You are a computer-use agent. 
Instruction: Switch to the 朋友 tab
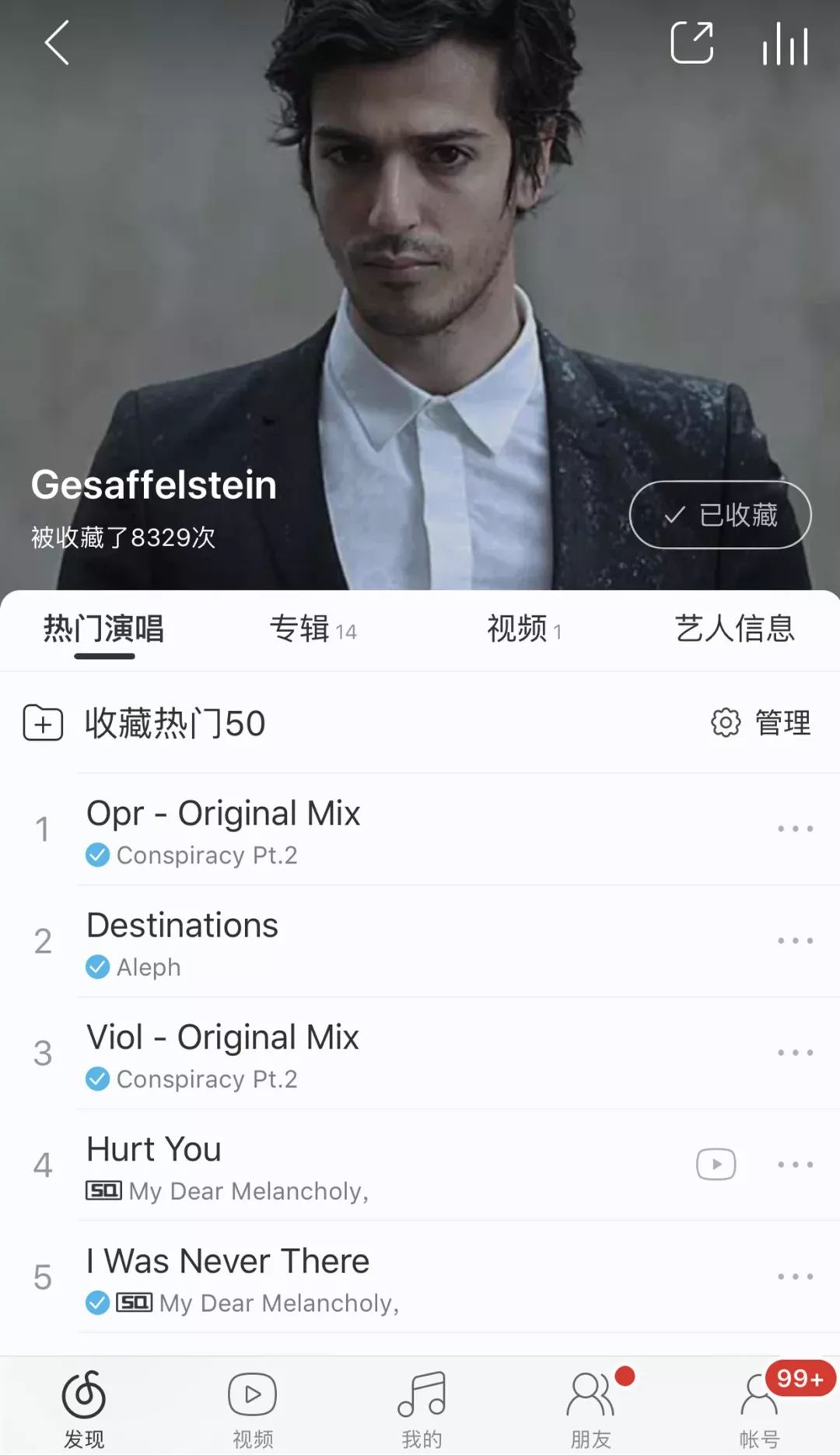(590, 1408)
